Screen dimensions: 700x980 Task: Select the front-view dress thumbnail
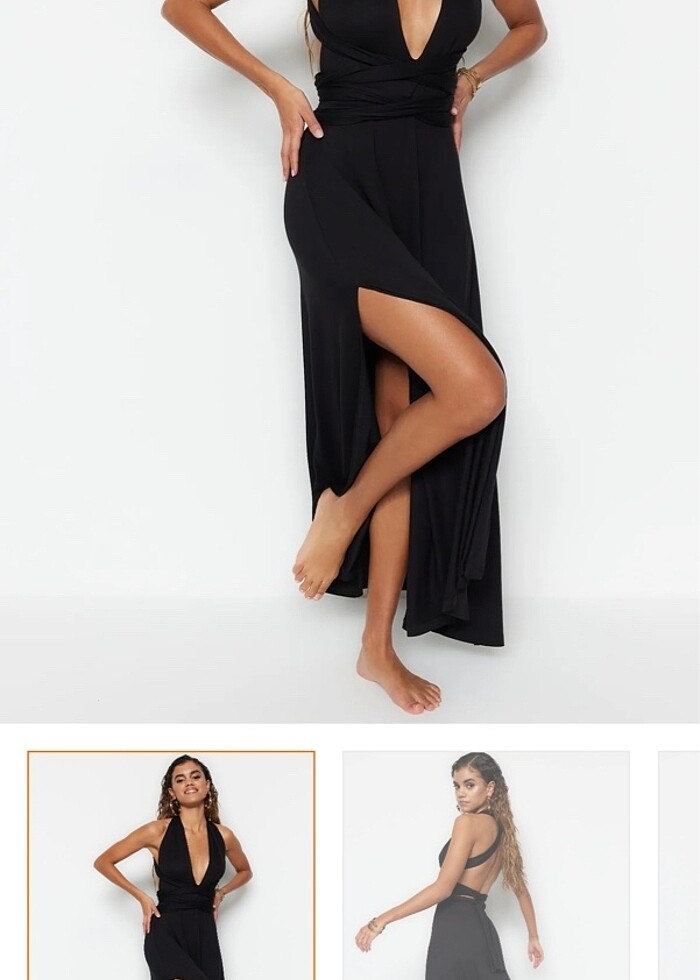point(171,865)
